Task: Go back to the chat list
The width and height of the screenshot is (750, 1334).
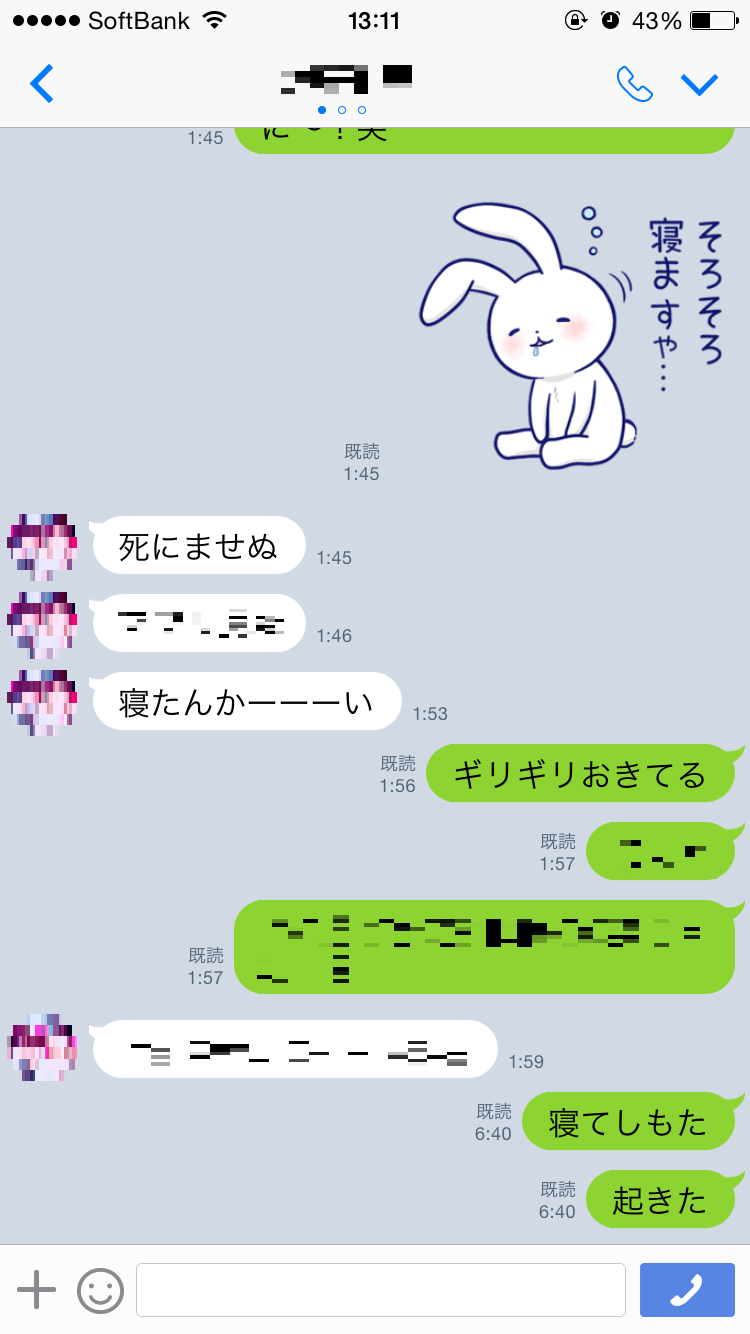Action: point(41,84)
